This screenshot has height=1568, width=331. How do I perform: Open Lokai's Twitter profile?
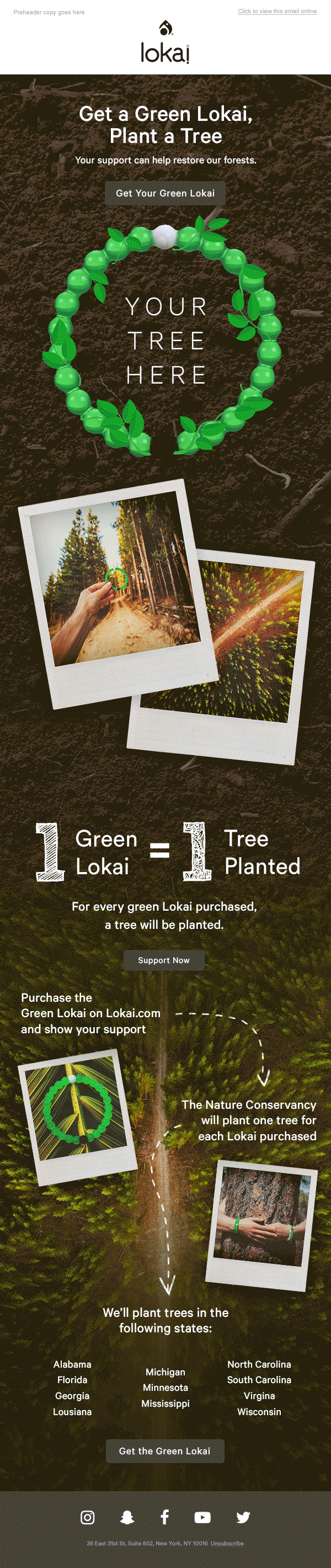coord(243,1517)
